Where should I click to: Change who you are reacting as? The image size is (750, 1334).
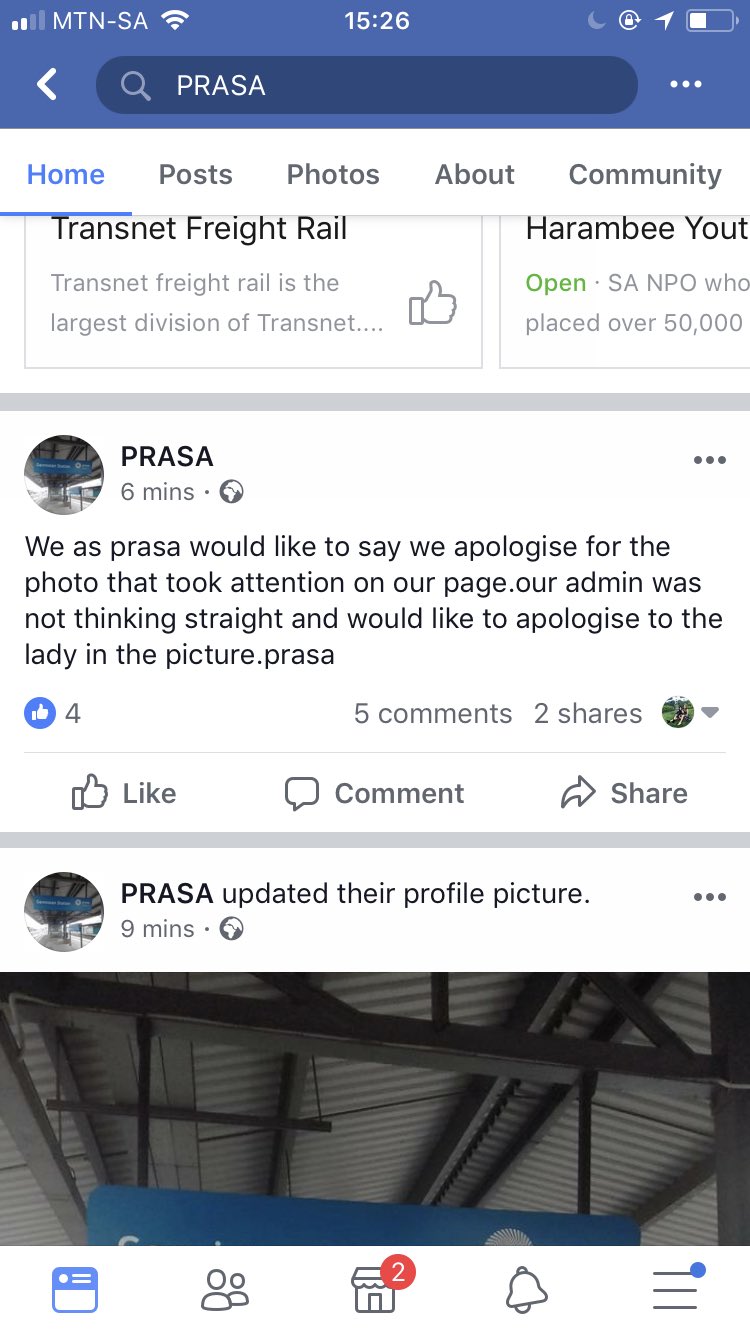click(691, 713)
